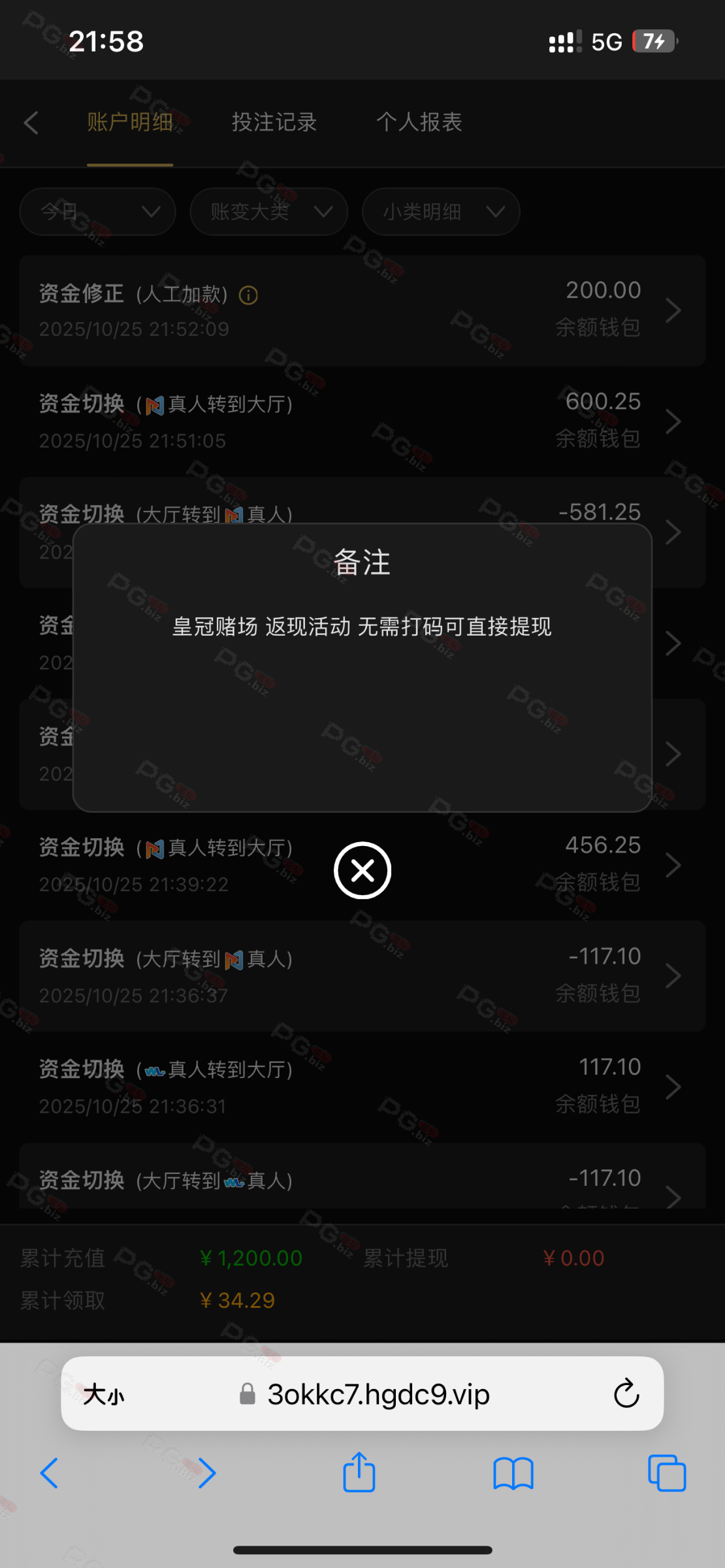725x1568 pixels.
Task: Switch to the 投注记录 tab
Action: point(274,122)
